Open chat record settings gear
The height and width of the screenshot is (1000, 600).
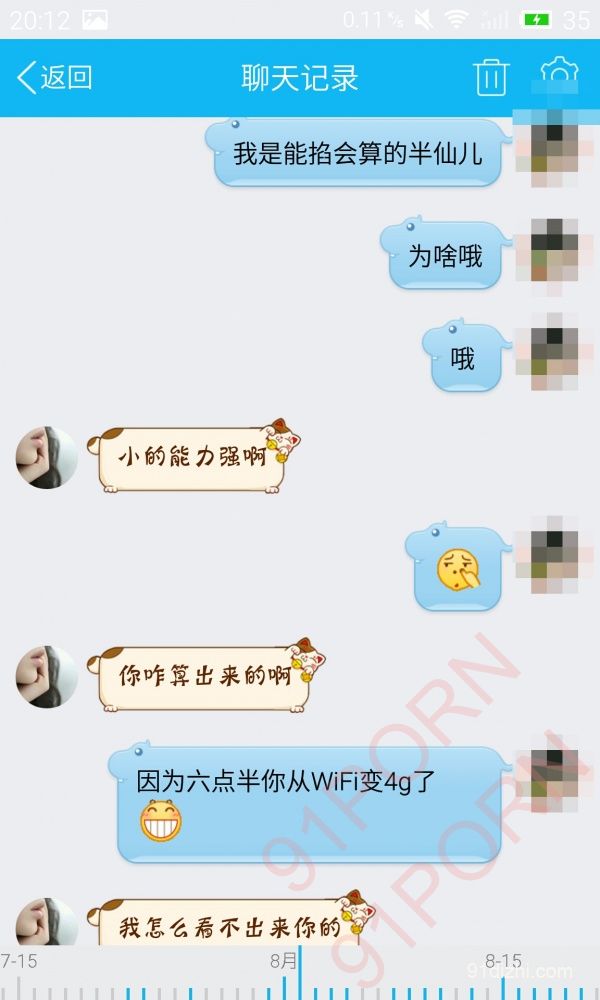coord(559,74)
